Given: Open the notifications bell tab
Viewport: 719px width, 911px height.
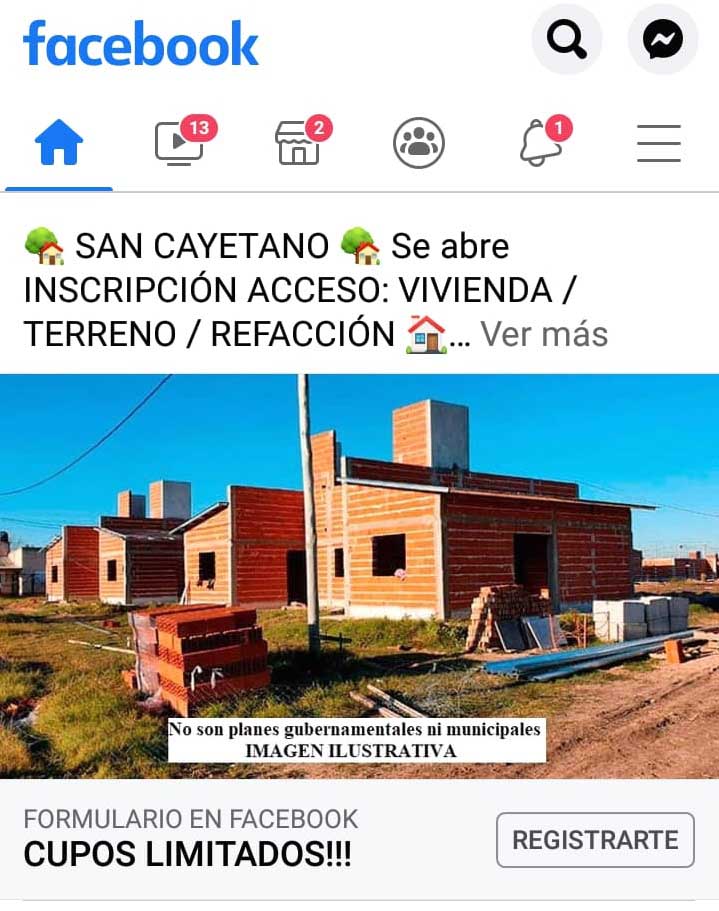Looking at the screenshot, I should click(x=540, y=144).
